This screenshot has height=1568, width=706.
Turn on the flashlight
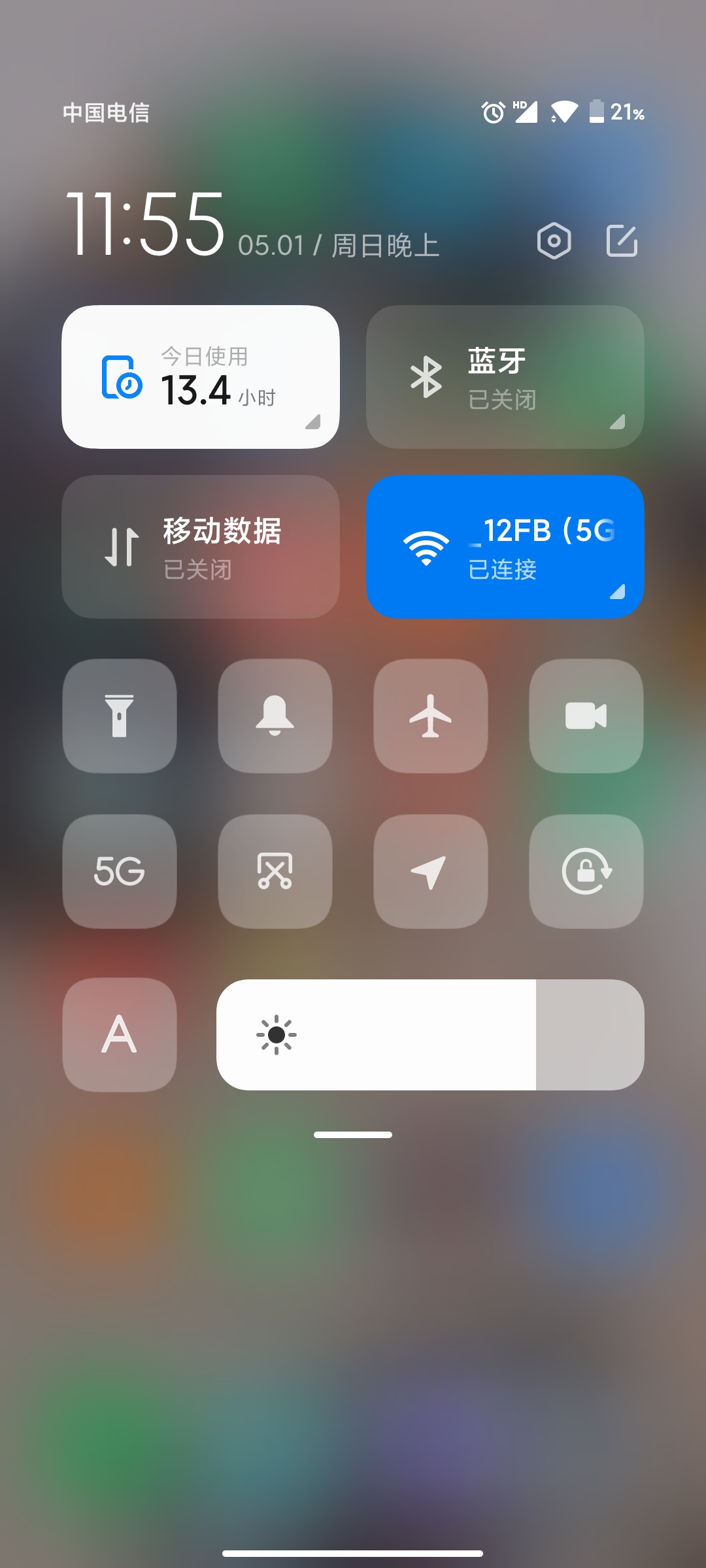pos(120,716)
